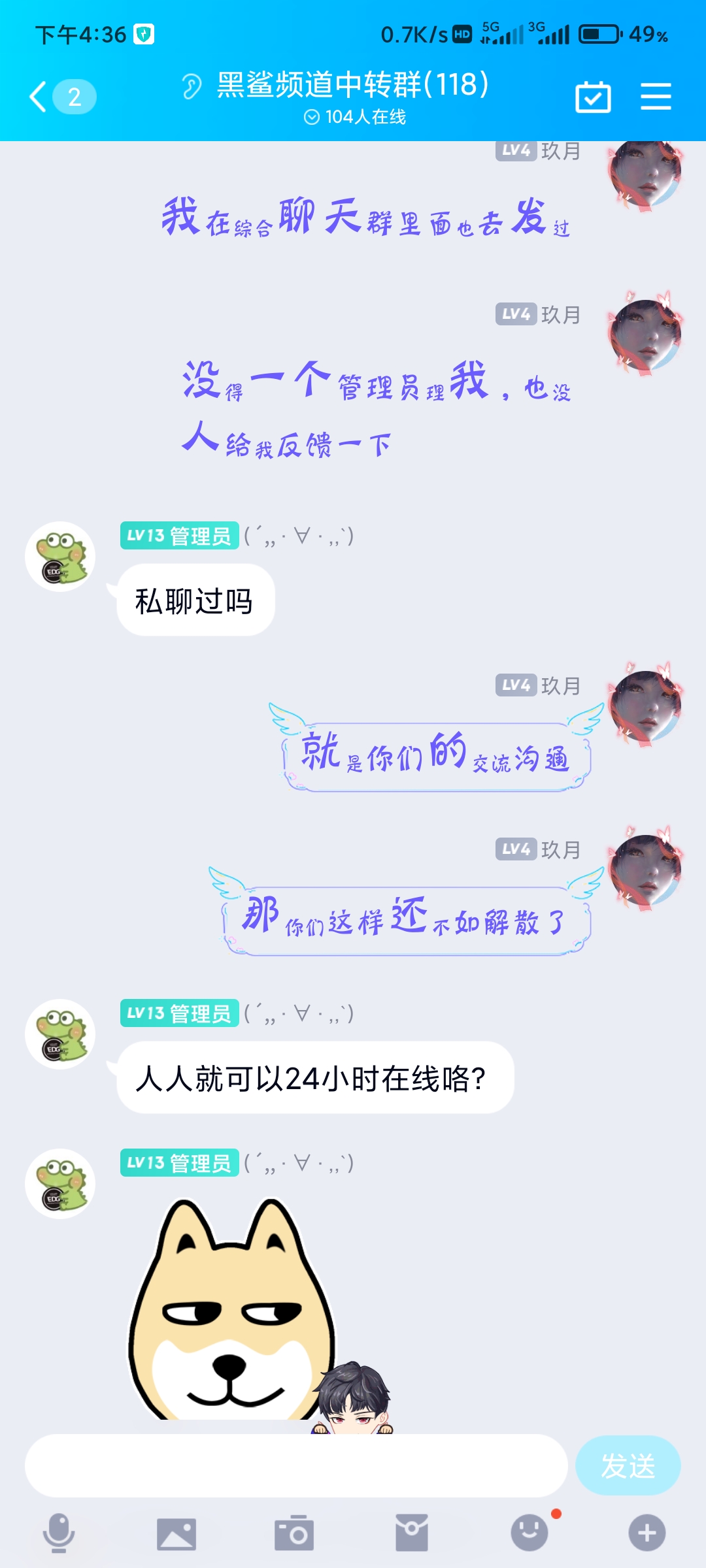Open the plus more options panel
The height and width of the screenshot is (1568, 706).
[647, 1533]
